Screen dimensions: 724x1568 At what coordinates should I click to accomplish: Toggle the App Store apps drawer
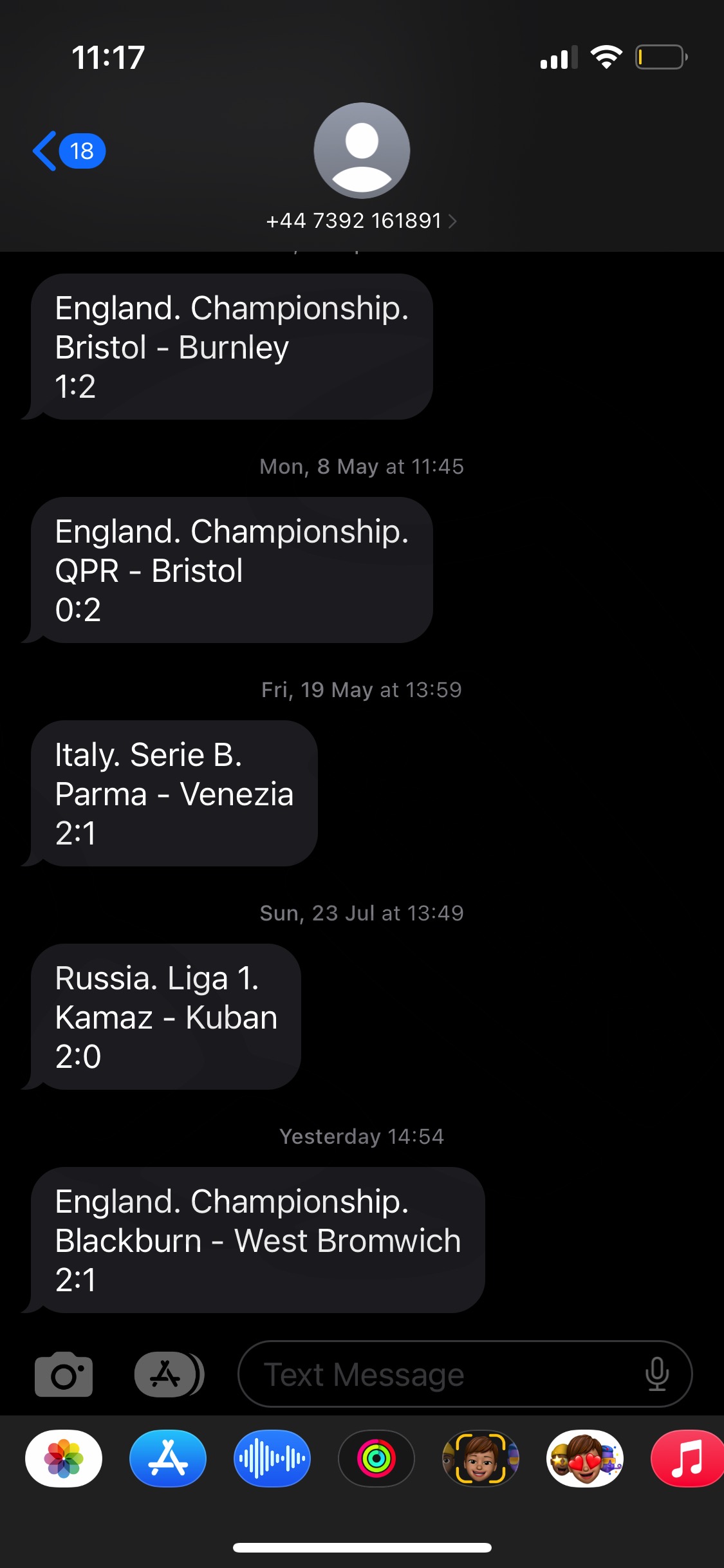point(169,1374)
